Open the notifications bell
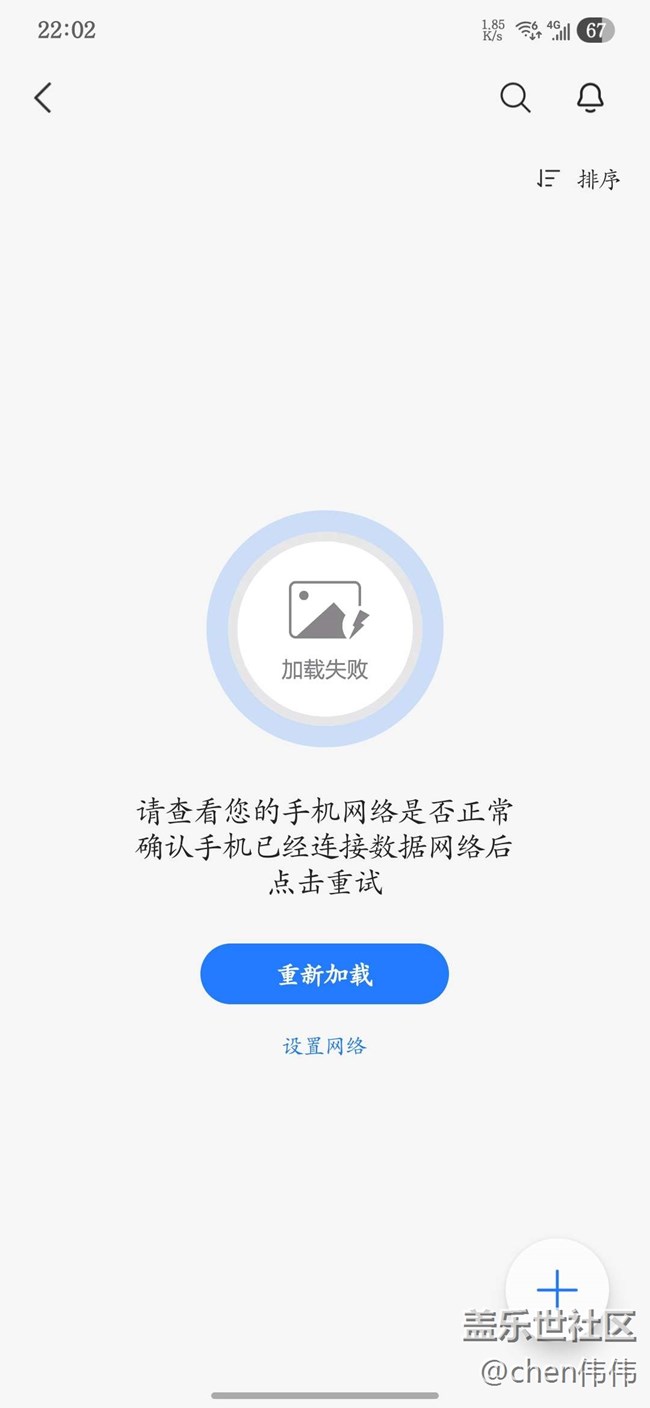Viewport: 650px width, 1408px height. coord(590,97)
